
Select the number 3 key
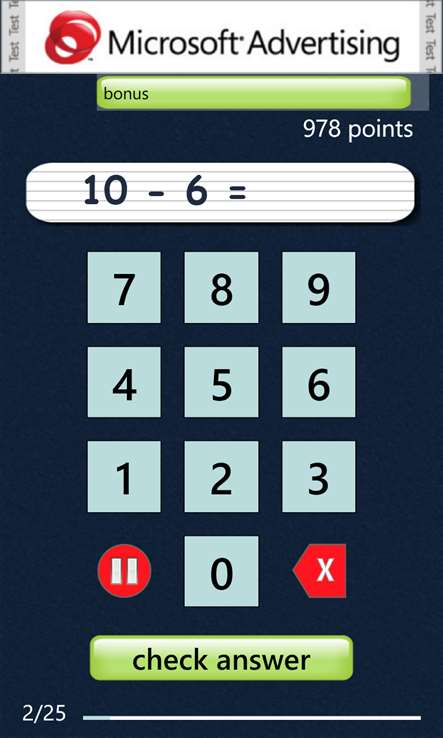click(319, 477)
